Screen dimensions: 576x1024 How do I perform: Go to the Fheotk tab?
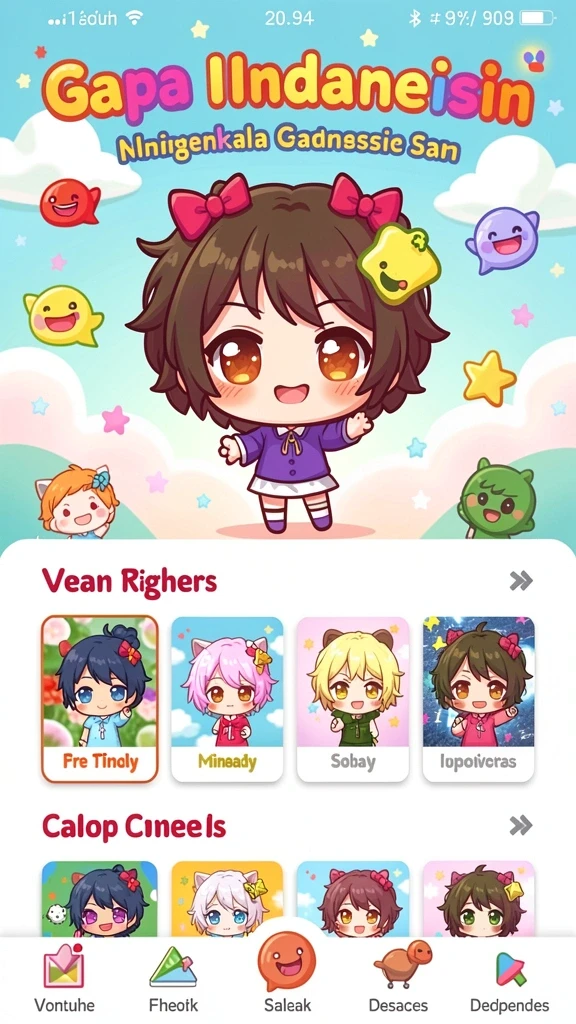(x=173, y=979)
